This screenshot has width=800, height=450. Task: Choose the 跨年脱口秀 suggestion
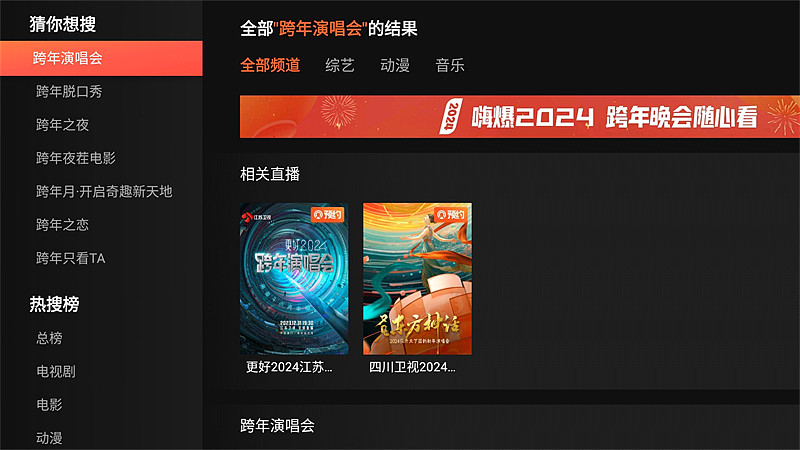[x=69, y=92]
